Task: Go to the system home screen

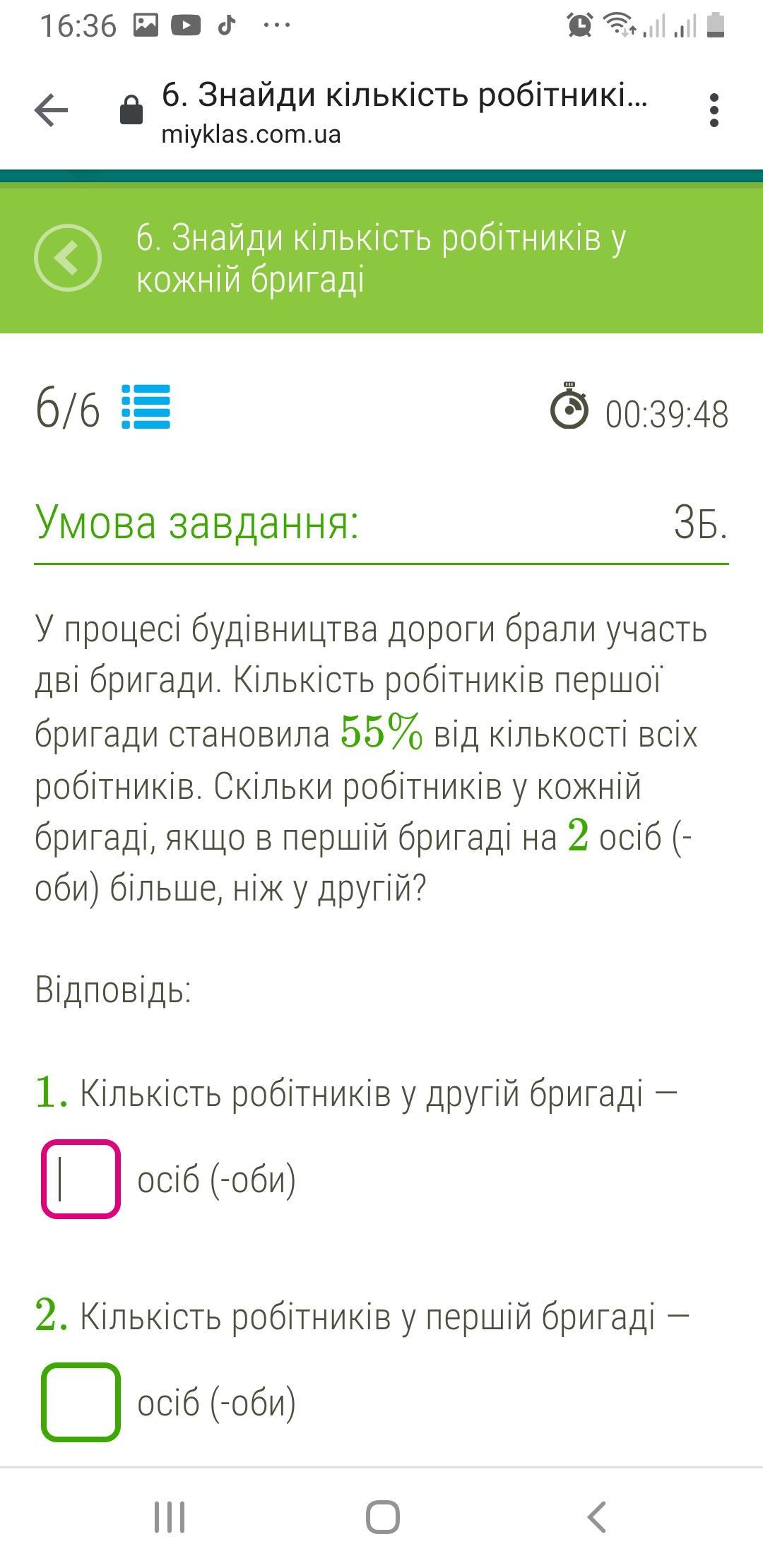Action: point(382,1516)
